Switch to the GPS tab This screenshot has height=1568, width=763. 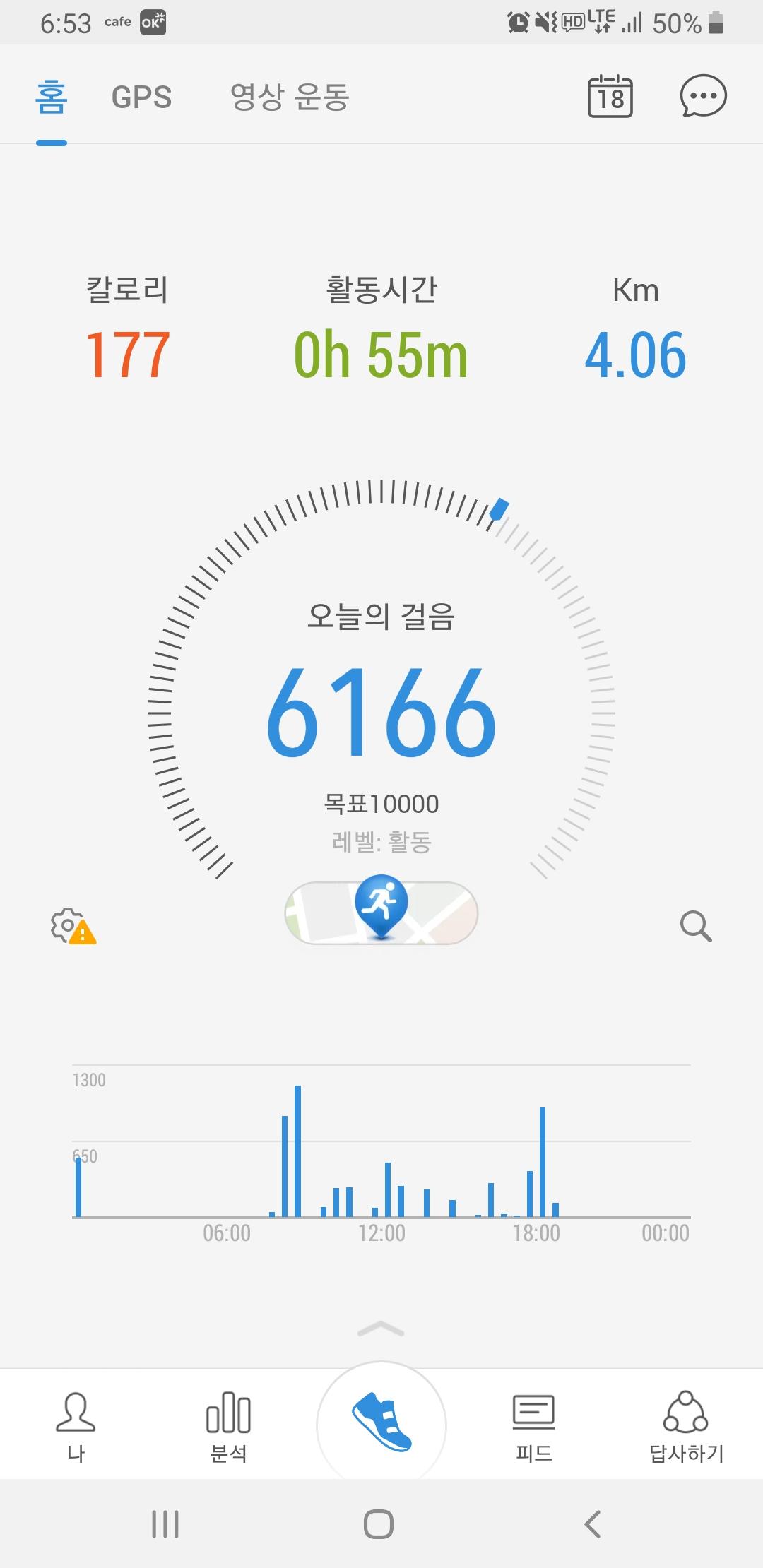click(141, 97)
